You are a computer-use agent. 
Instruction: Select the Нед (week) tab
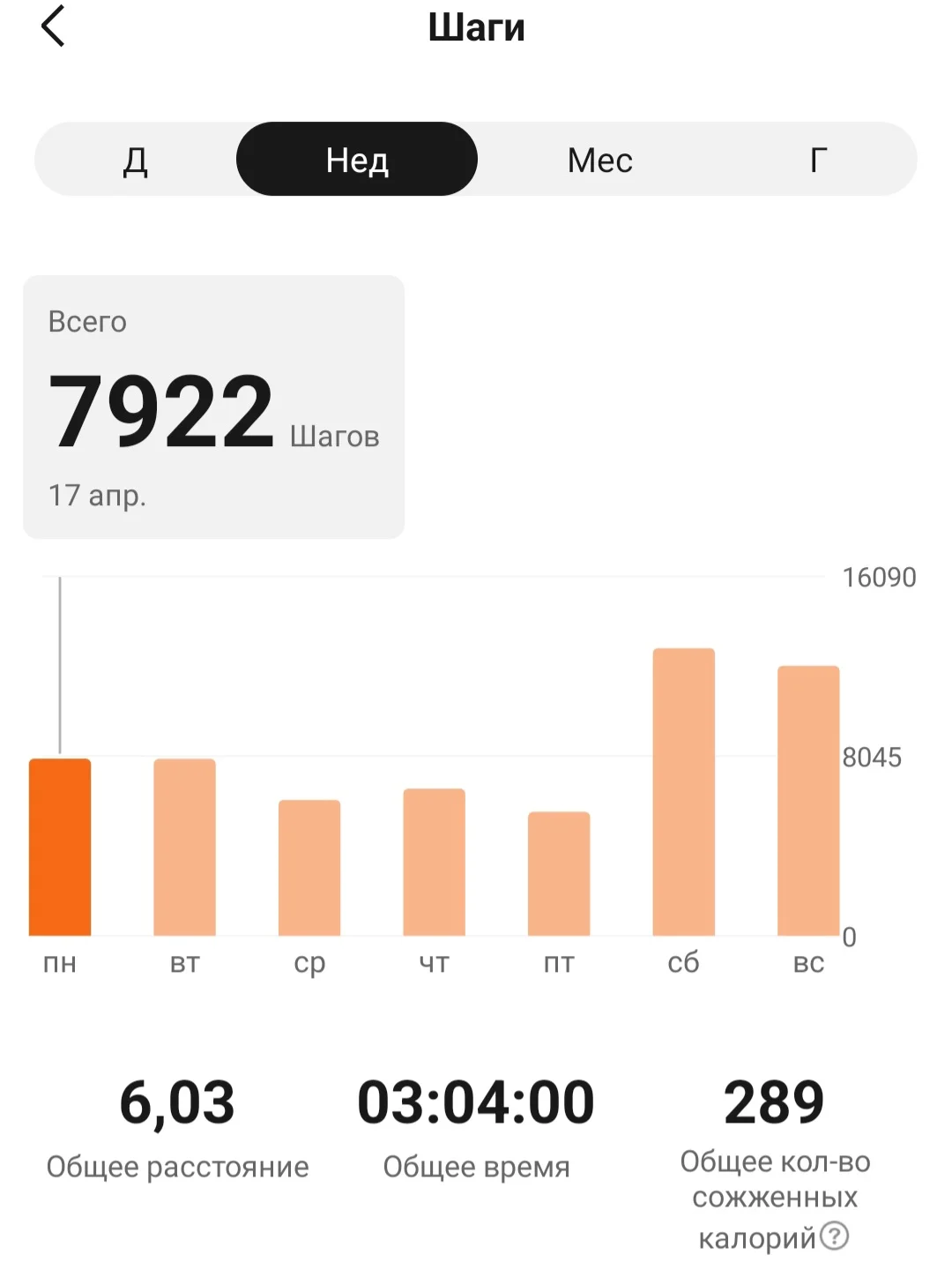coord(357,160)
